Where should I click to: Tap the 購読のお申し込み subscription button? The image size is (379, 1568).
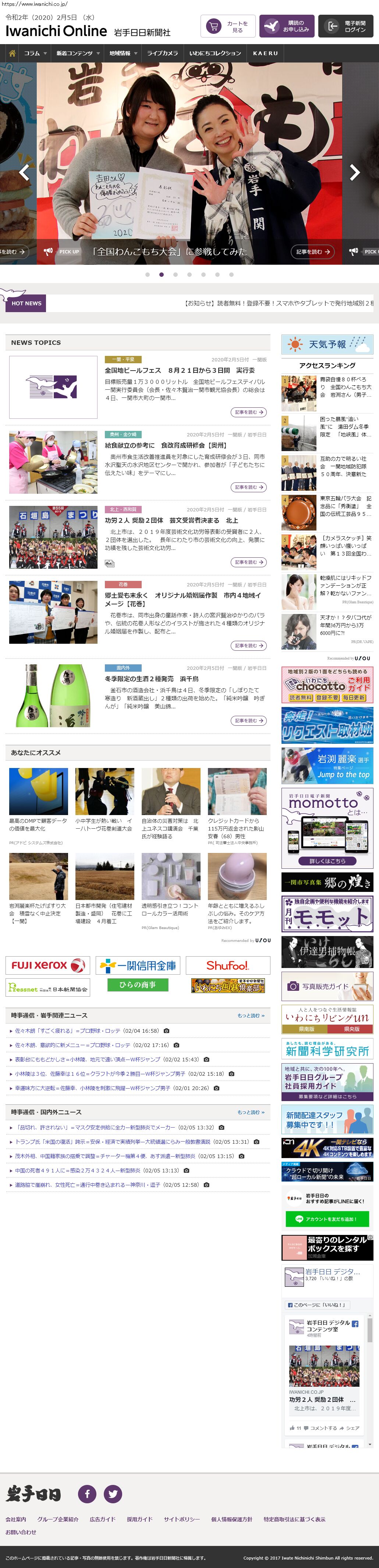pyautogui.click(x=286, y=26)
